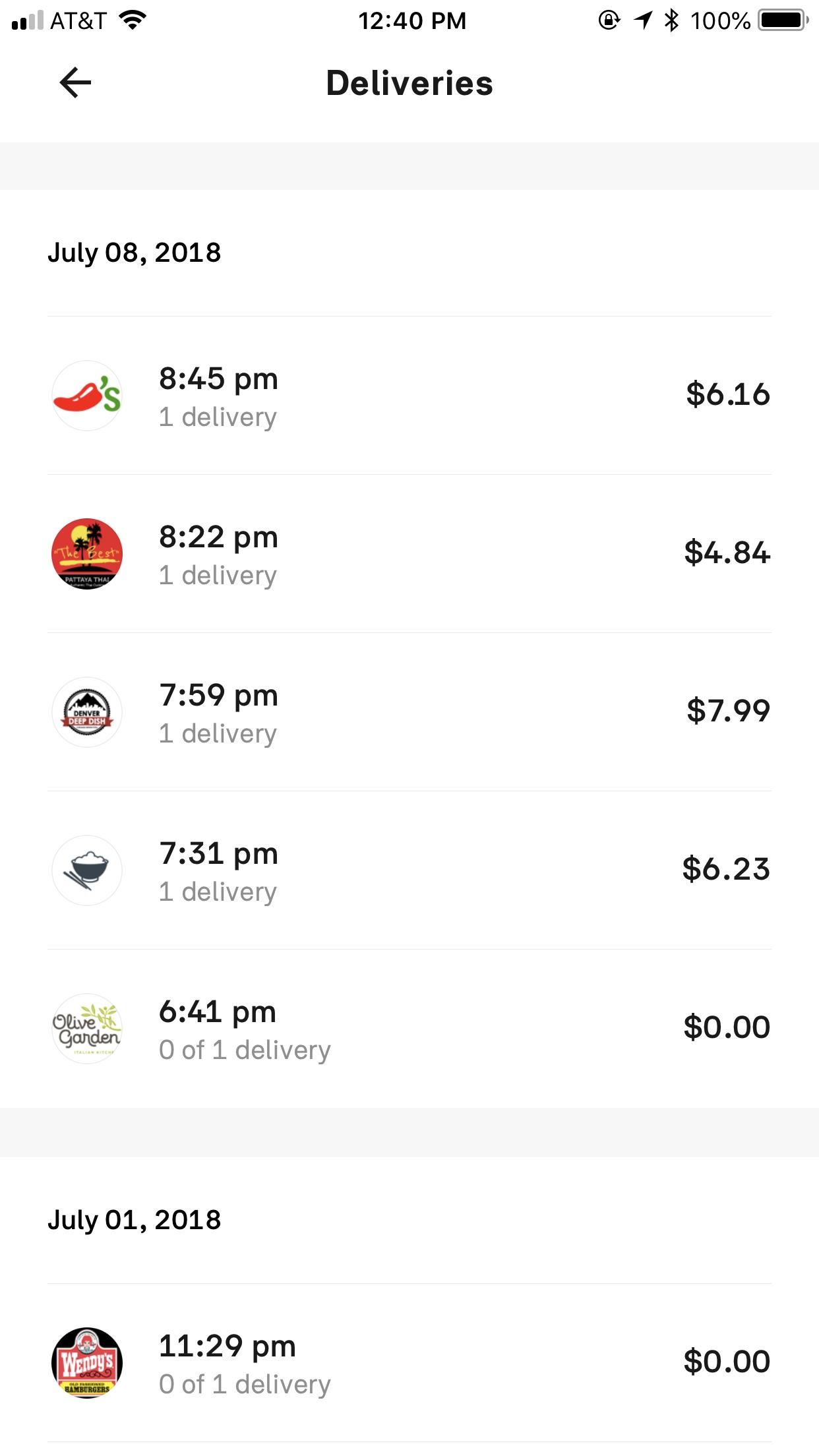
Task: Tap the Wi-Fi icon in status bar
Action: pos(131,20)
